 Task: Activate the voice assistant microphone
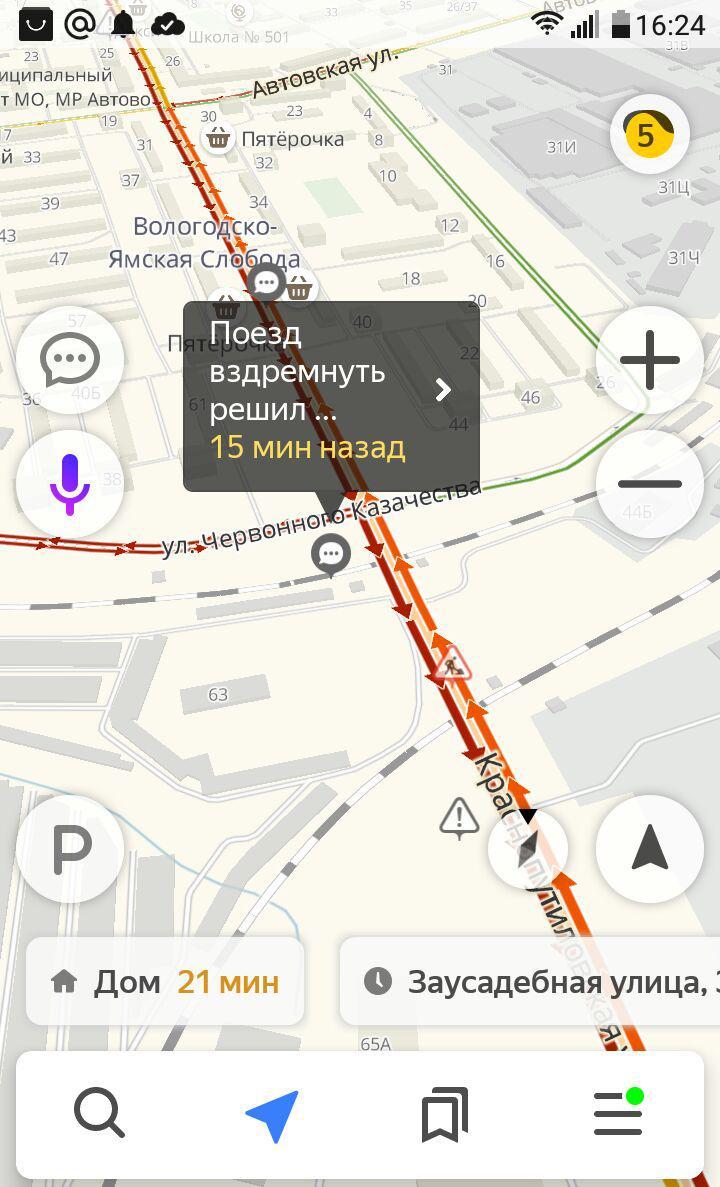[x=69, y=484]
